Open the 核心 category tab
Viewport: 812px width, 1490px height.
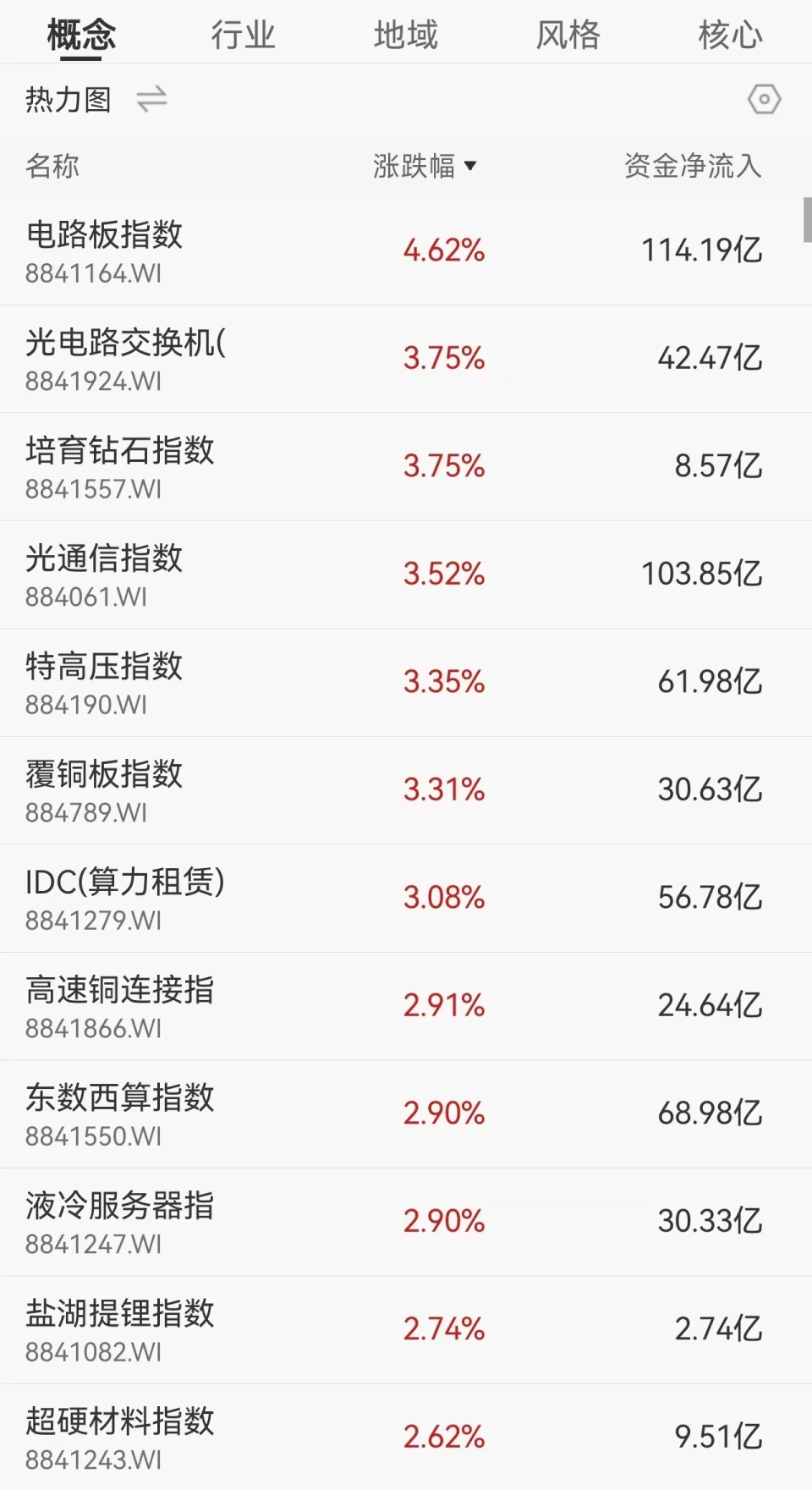click(731, 34)
